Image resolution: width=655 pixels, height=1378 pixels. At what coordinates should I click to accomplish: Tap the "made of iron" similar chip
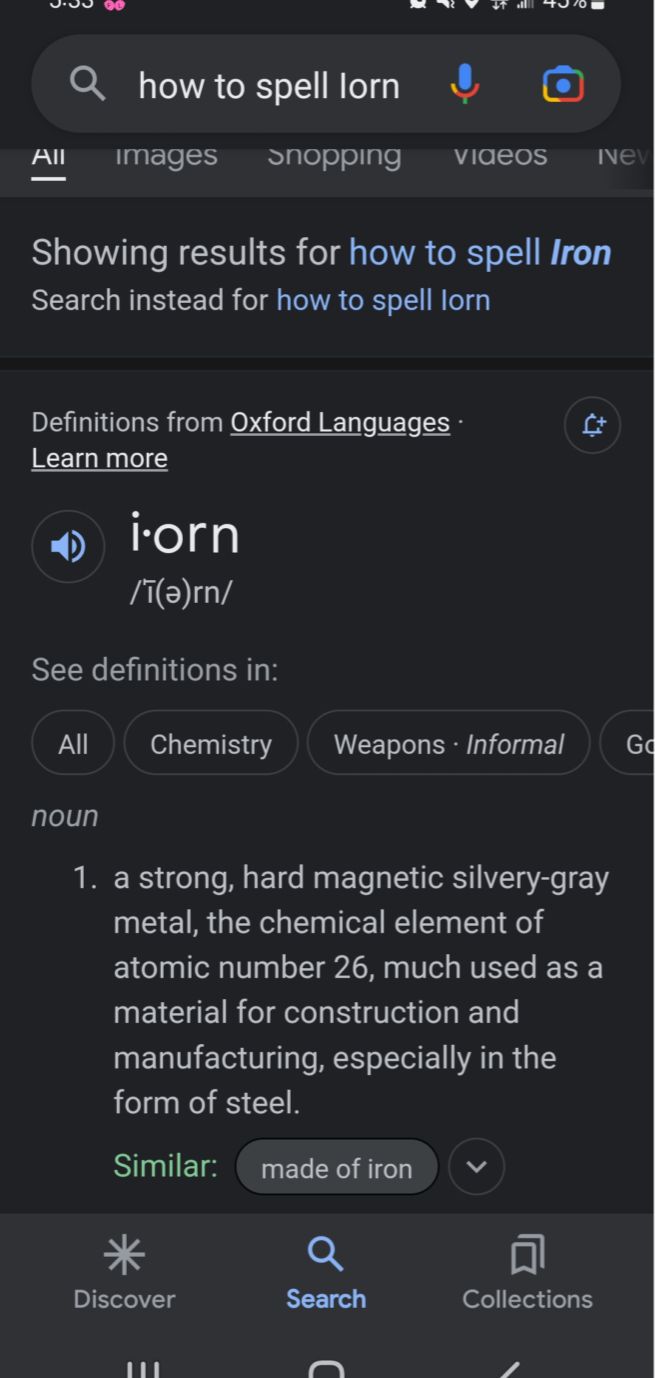tap(337, 1167)
